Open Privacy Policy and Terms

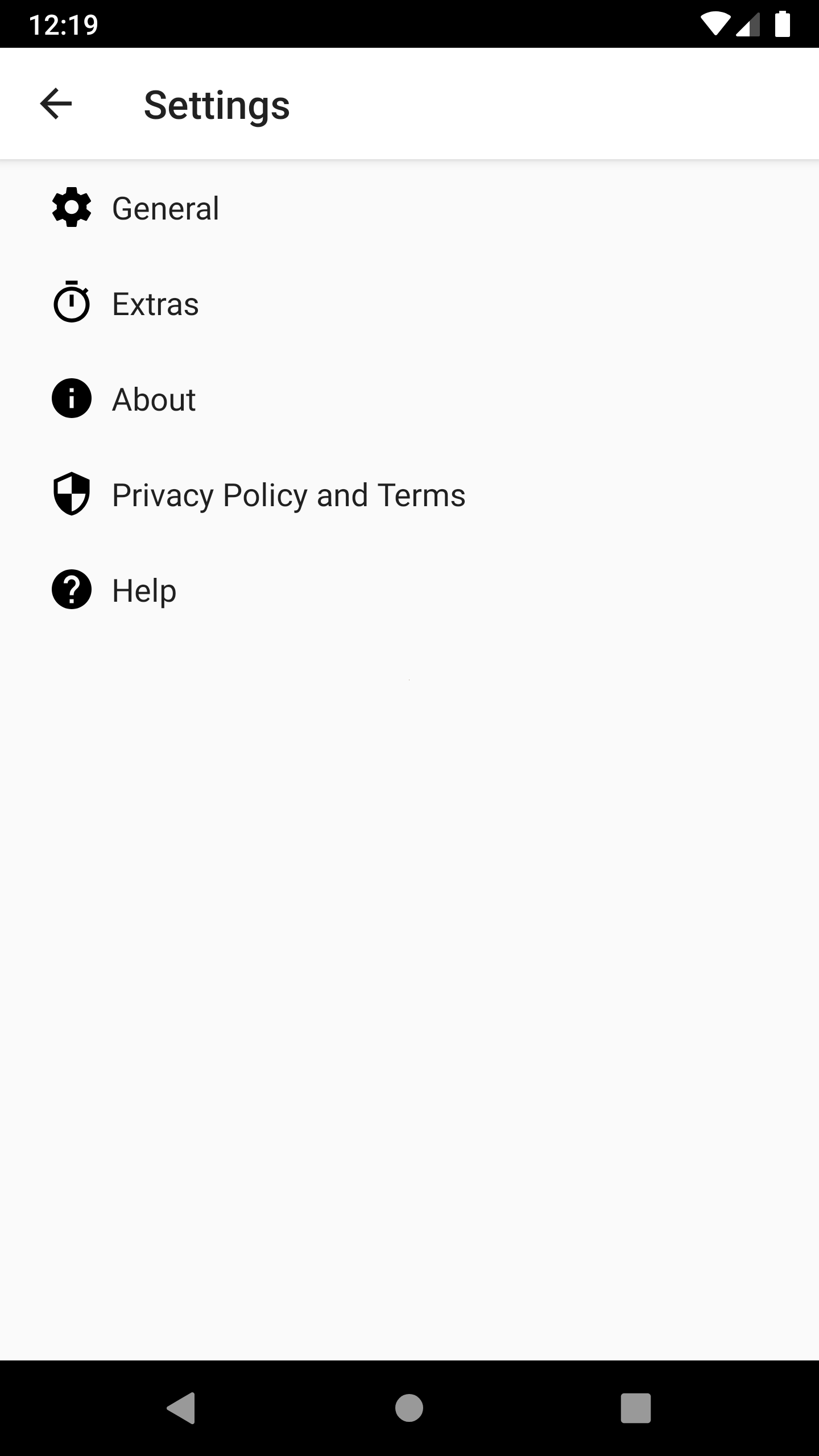click(x=409, y=494)
